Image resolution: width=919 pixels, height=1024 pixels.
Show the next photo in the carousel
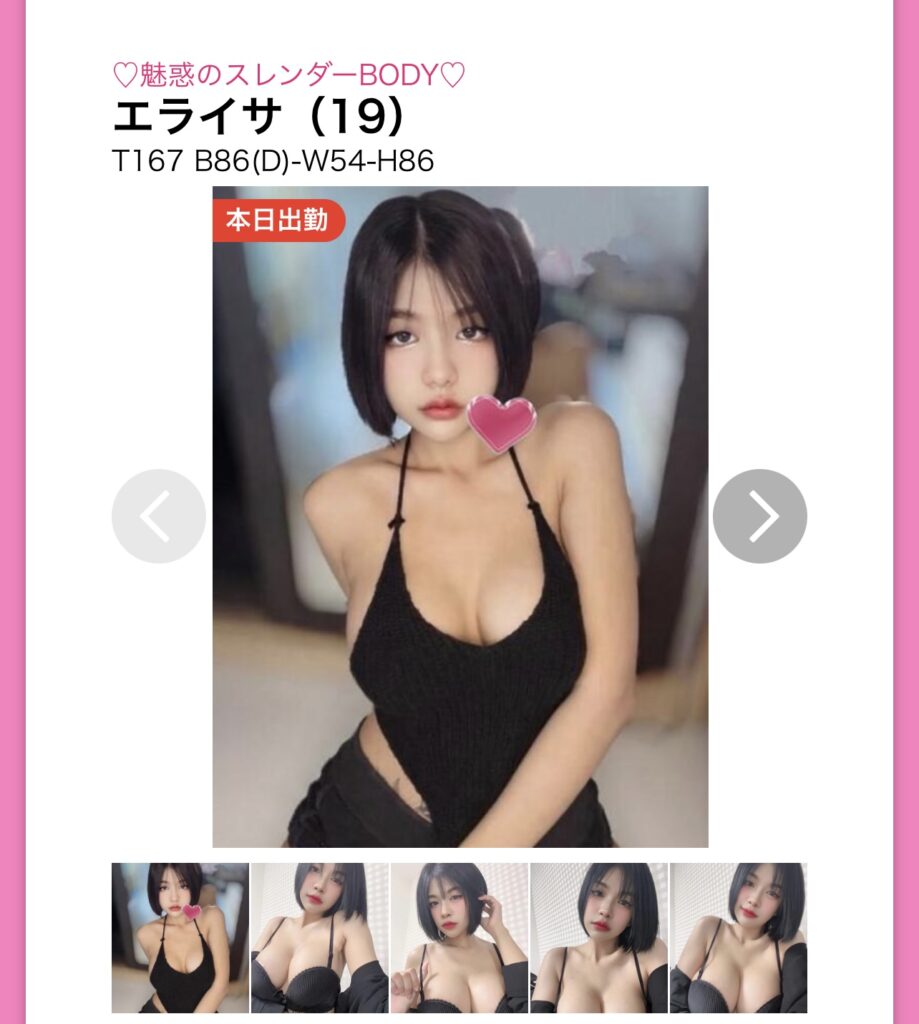click(759, 516)
